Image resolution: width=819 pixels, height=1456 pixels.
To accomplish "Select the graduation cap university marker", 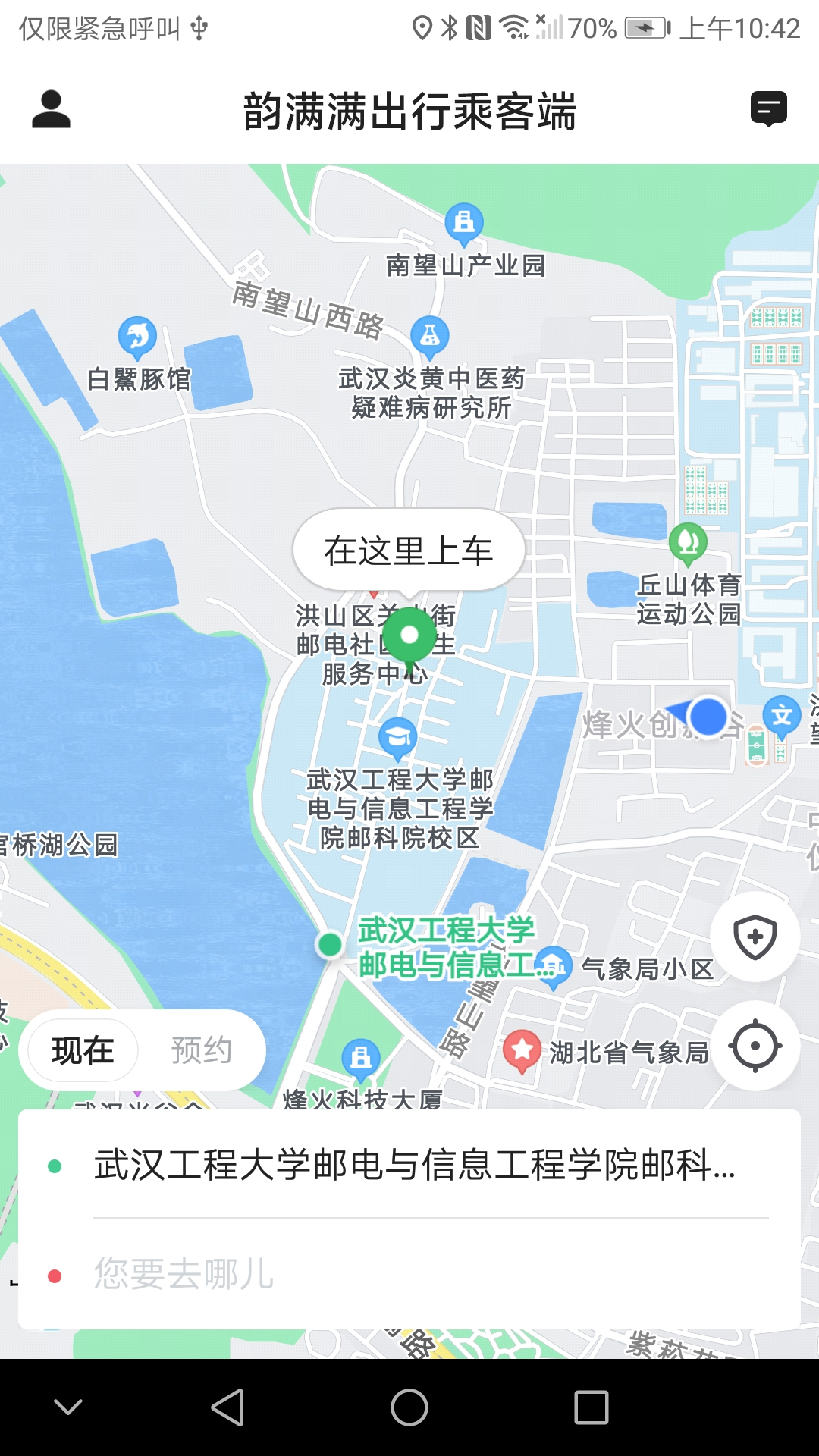I will (x=397, y=734).
